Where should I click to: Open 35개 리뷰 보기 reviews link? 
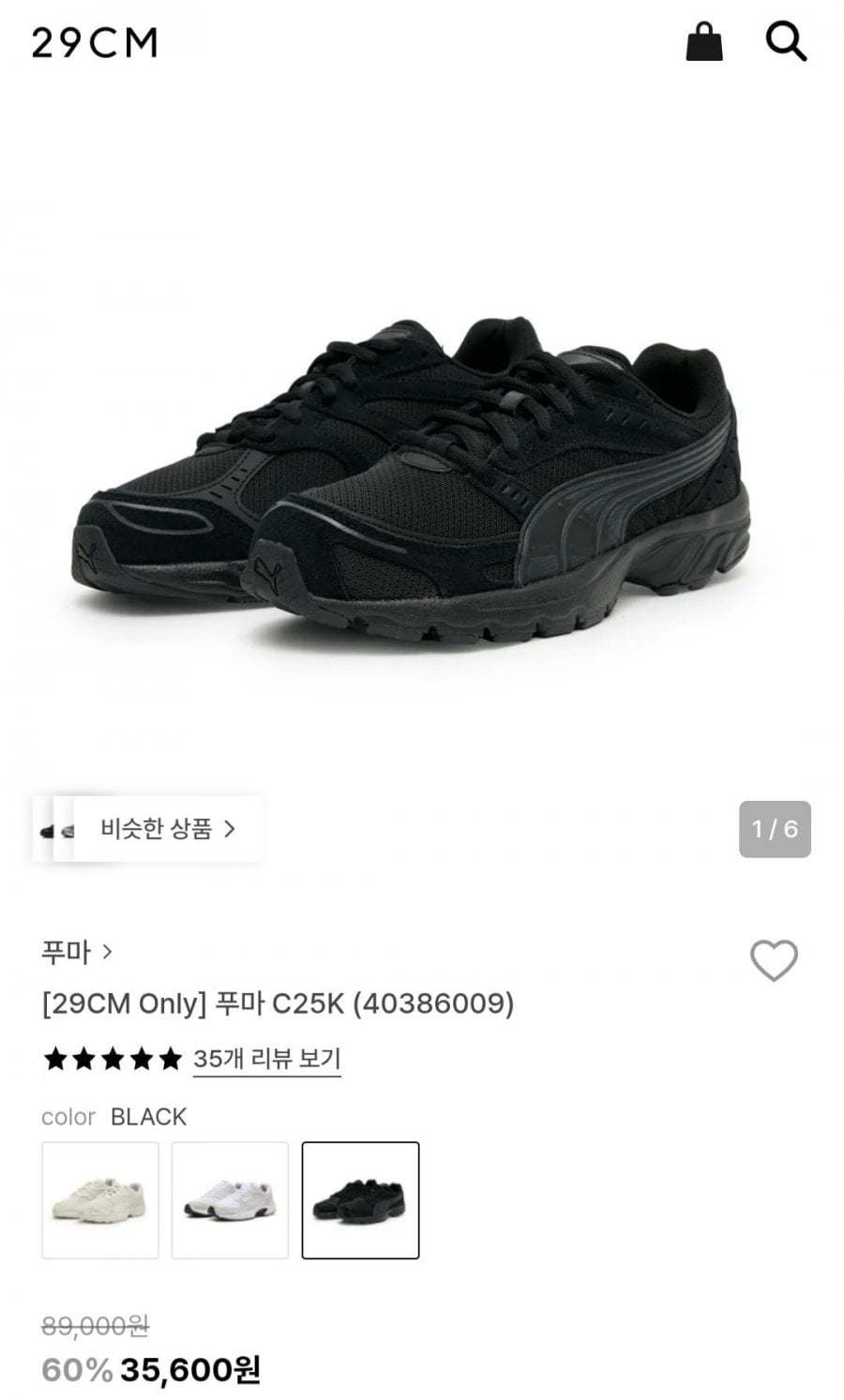(x=266, y=1060)
